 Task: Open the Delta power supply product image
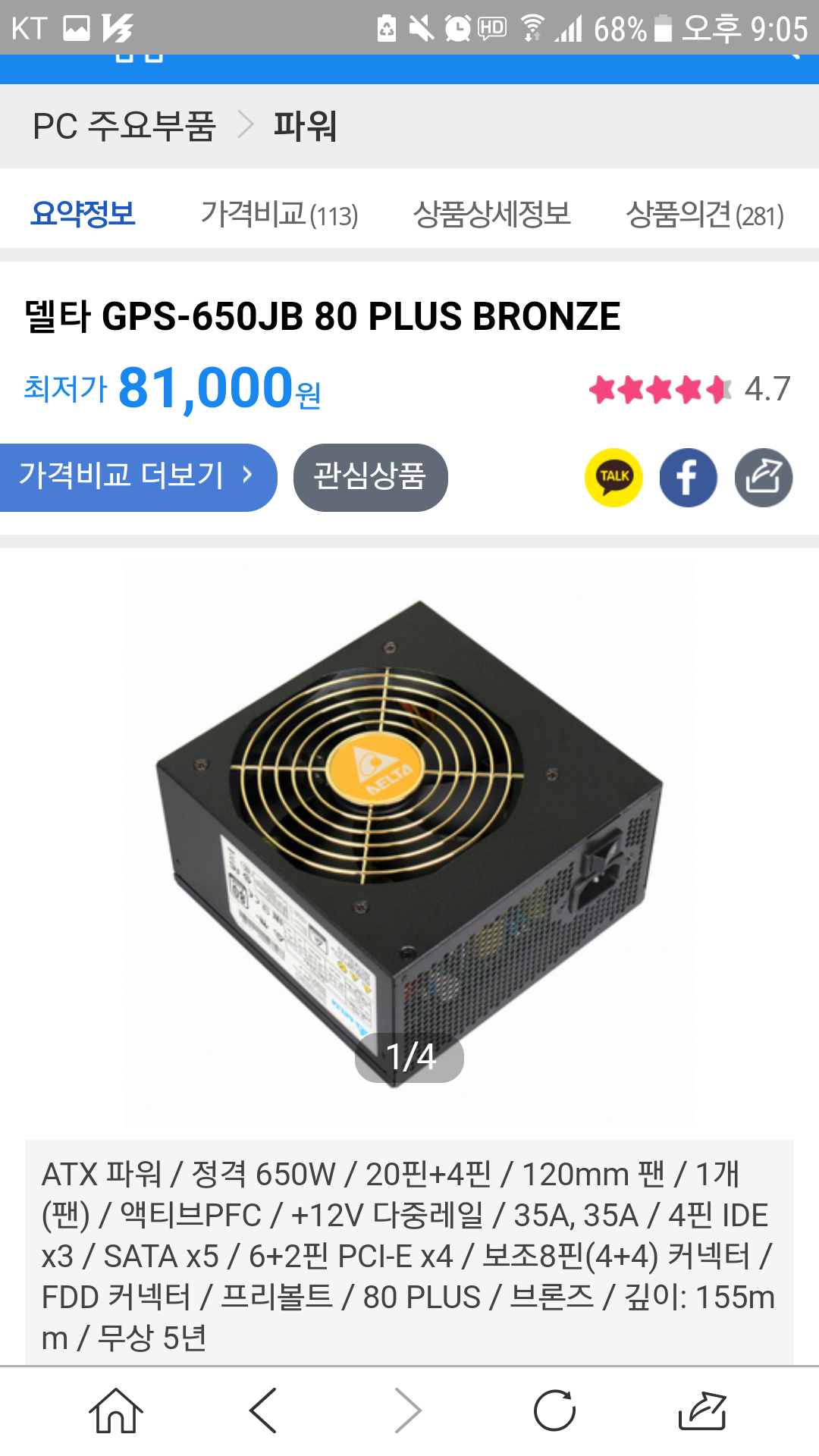pos(409,834)
